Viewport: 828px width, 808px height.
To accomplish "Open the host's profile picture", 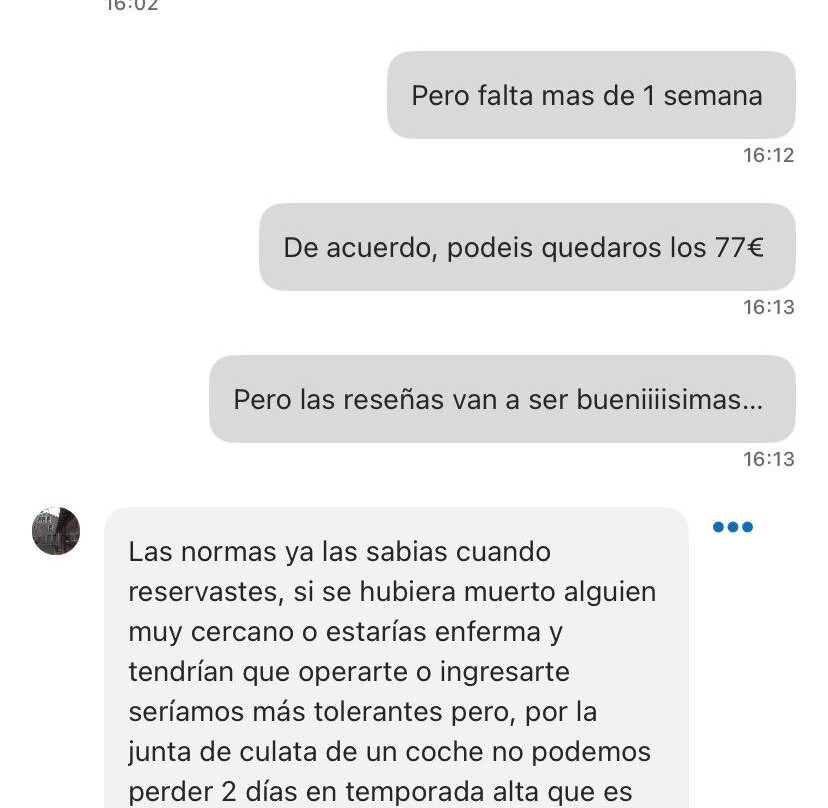I will pos(56,531).
